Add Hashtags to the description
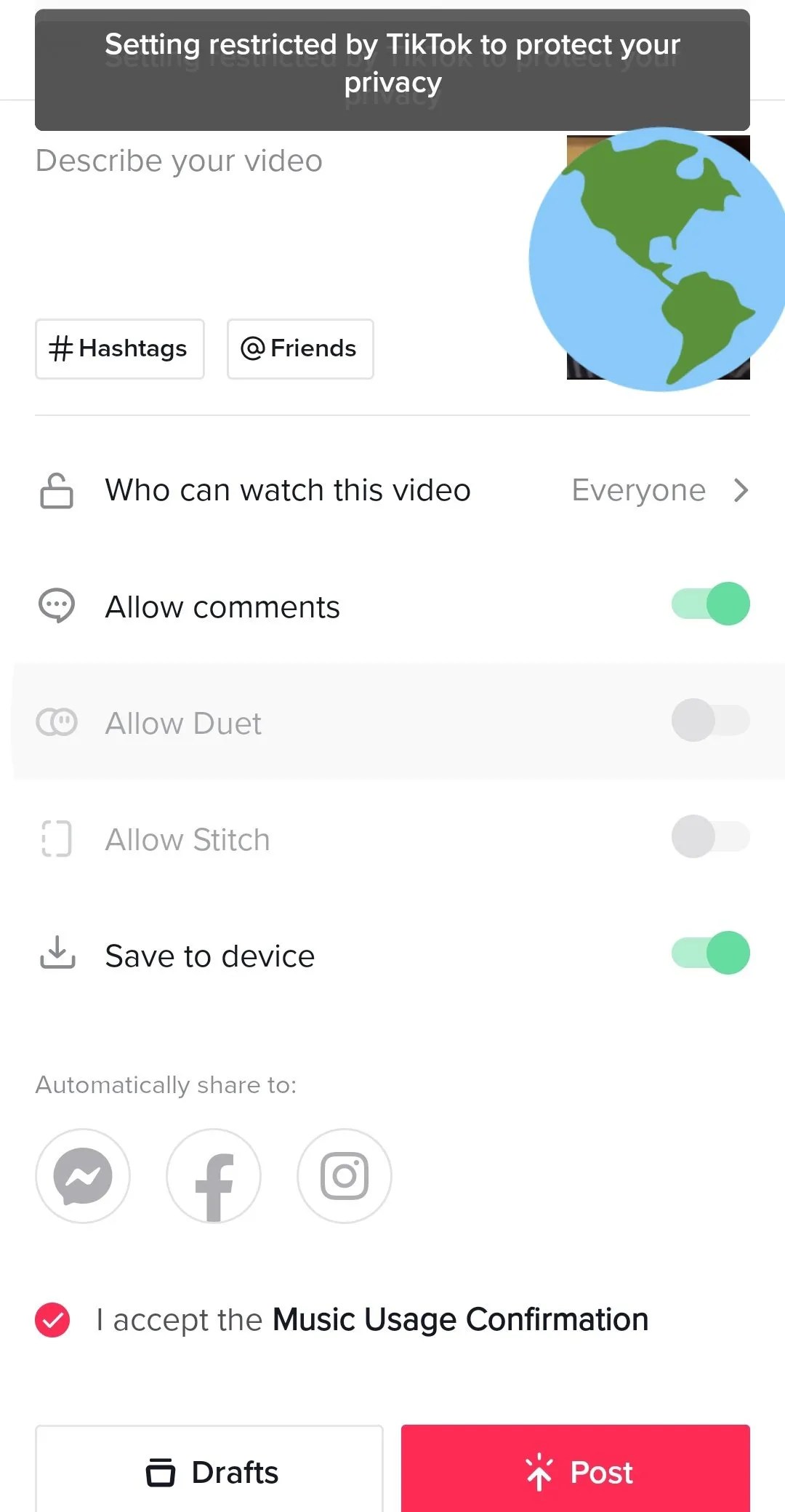The width and height of the screenshot is (785, 1512). 120,349
